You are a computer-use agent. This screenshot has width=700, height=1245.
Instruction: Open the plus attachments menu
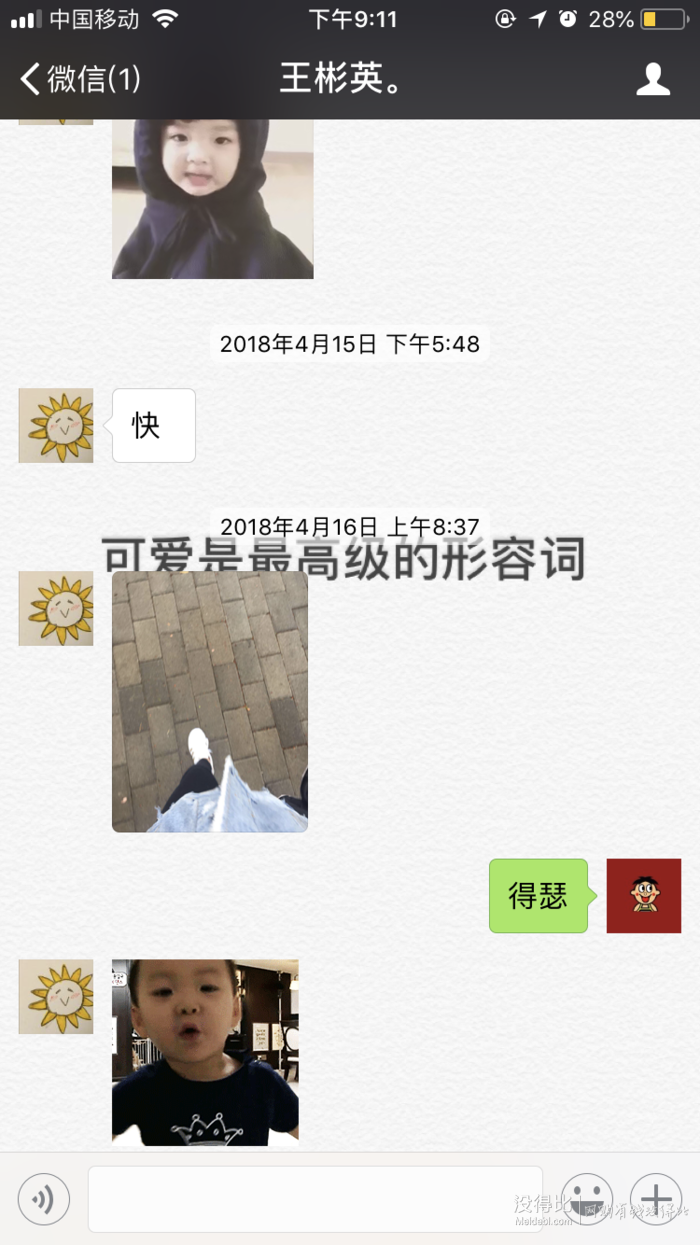point(655,1199)
